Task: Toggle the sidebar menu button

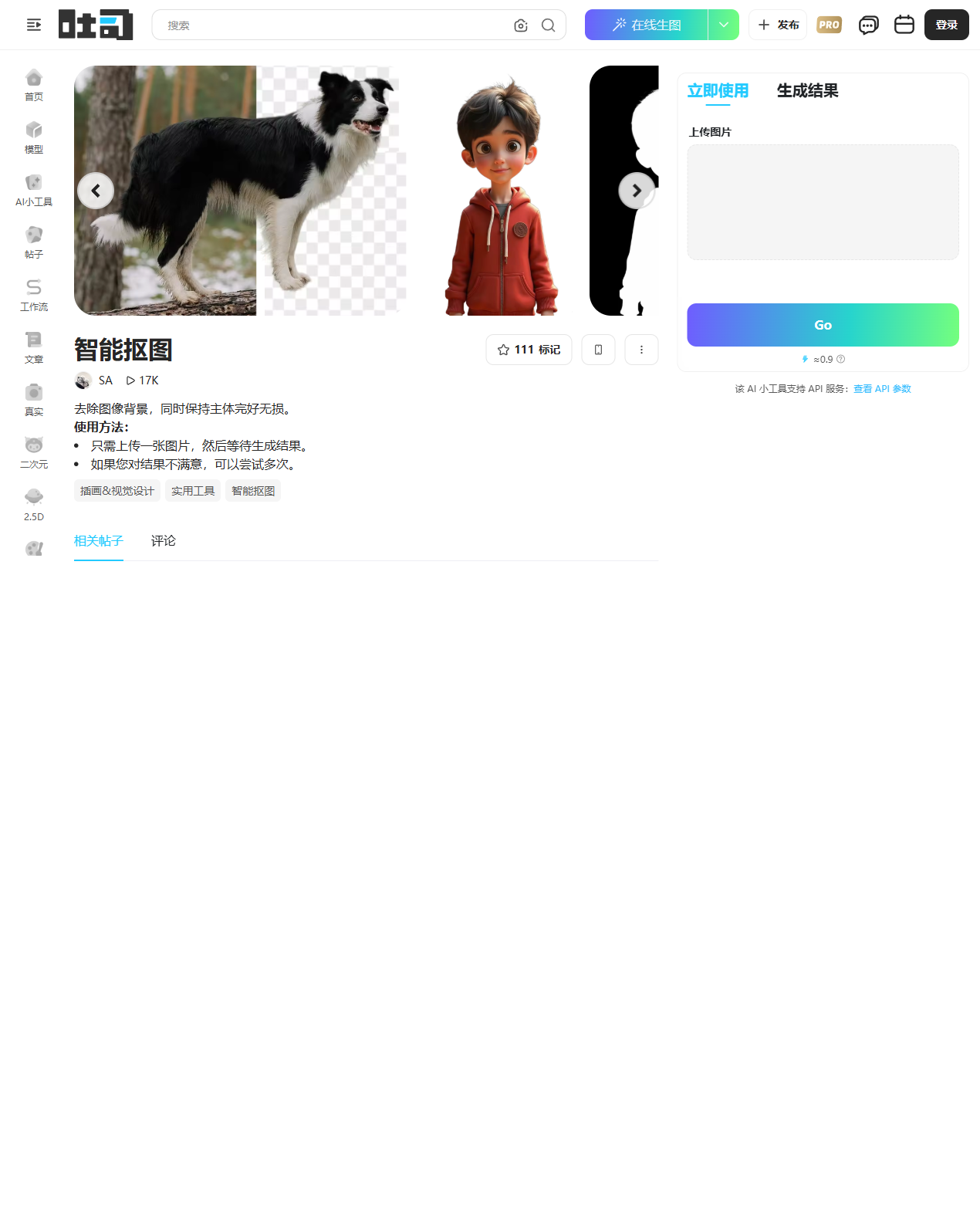Action: pyautogui.click(x=34, y=25)
